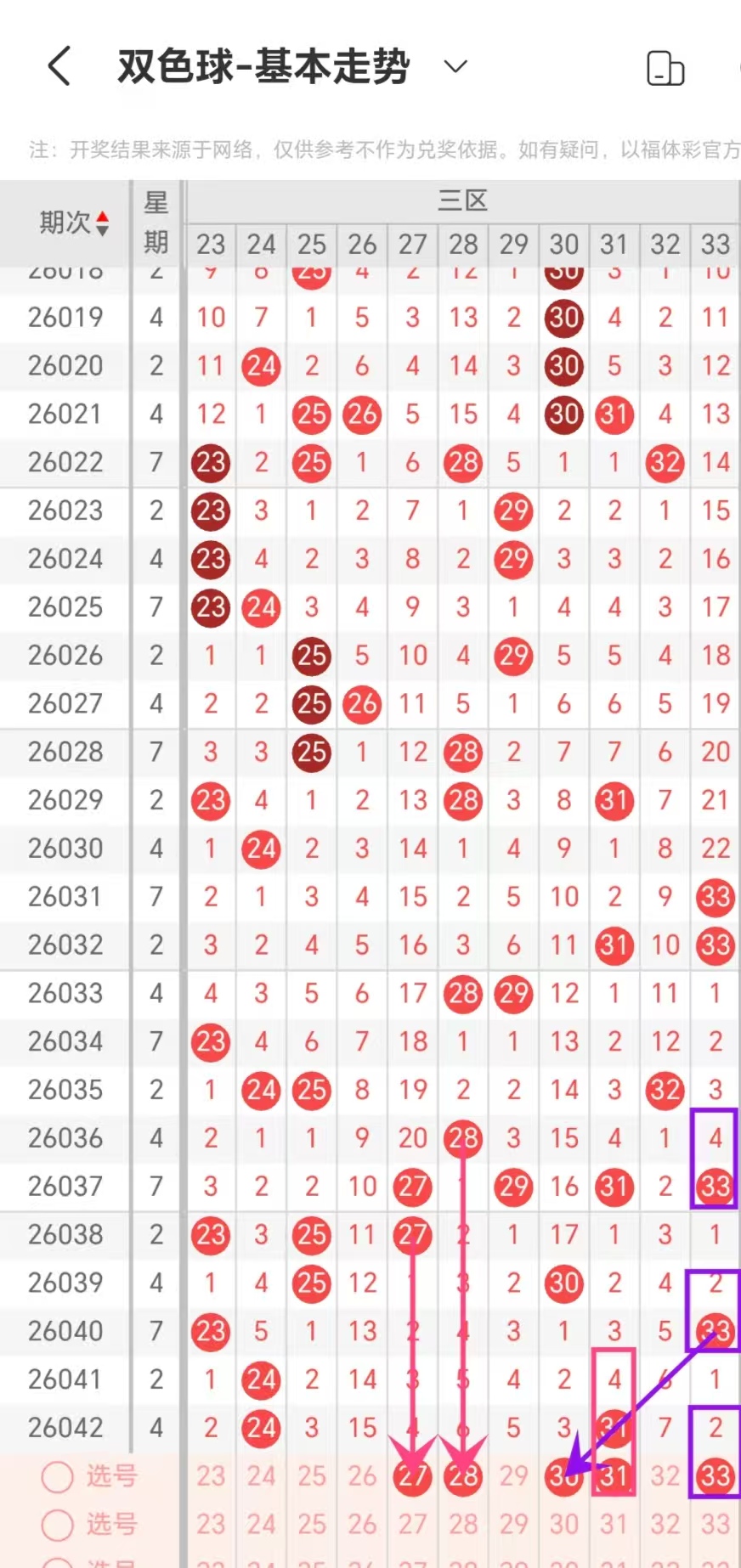Expand the 双色球-基本走势 title dropdown
This screenshot has height=1568, width=741.
[456, 66]
